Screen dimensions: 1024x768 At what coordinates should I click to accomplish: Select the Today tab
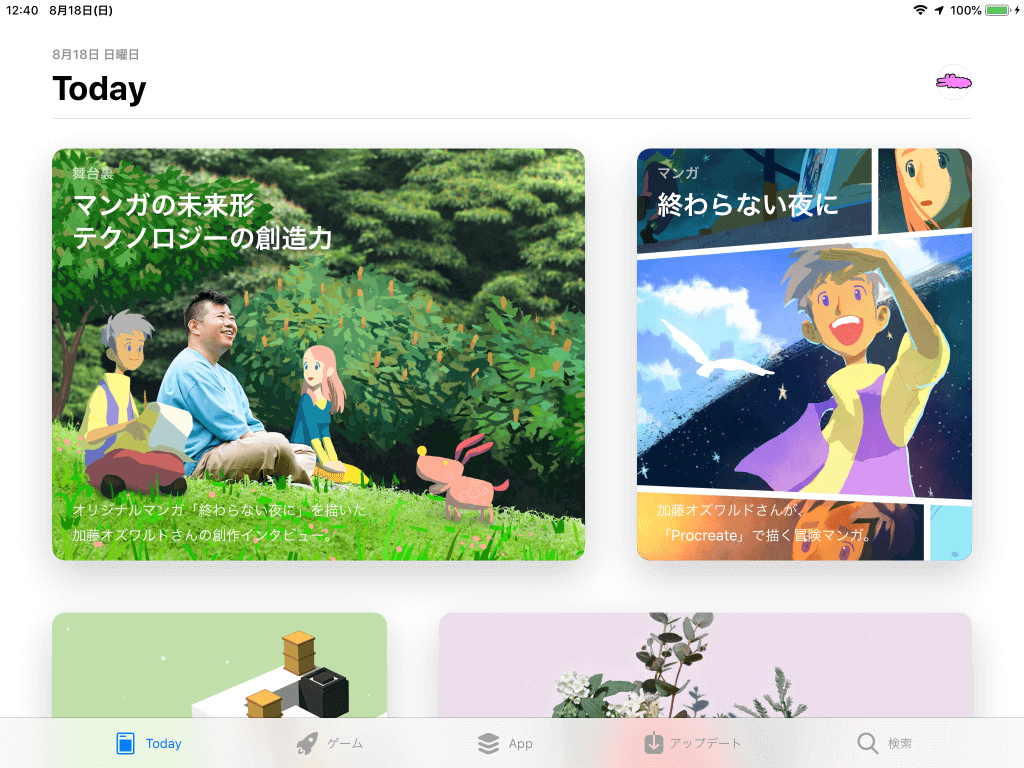click(x=149, y=743)
